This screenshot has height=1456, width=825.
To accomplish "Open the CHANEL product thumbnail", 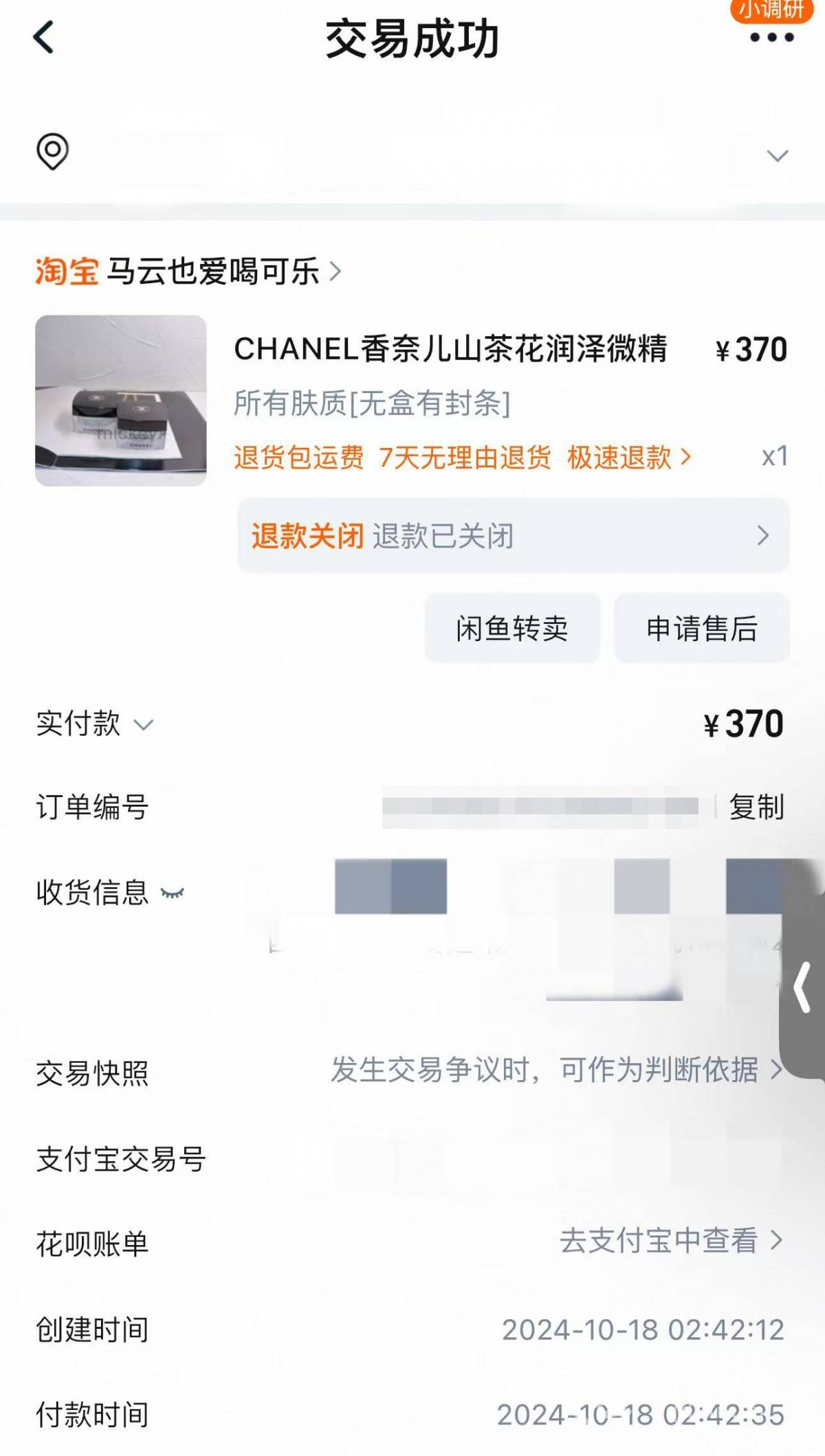I will pyautogui.click(x=121, y=401).
